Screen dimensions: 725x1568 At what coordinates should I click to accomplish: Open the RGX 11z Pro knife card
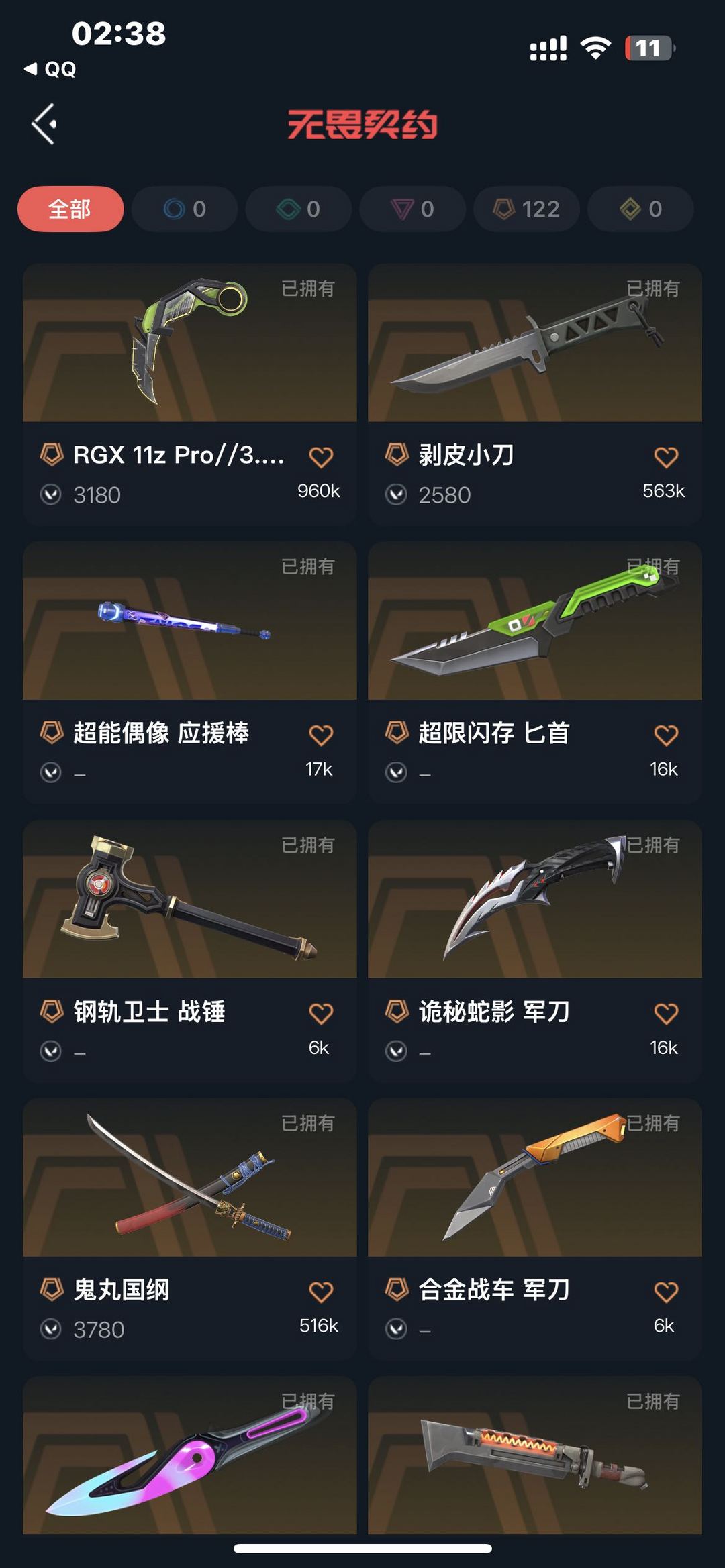click(190, 394)
